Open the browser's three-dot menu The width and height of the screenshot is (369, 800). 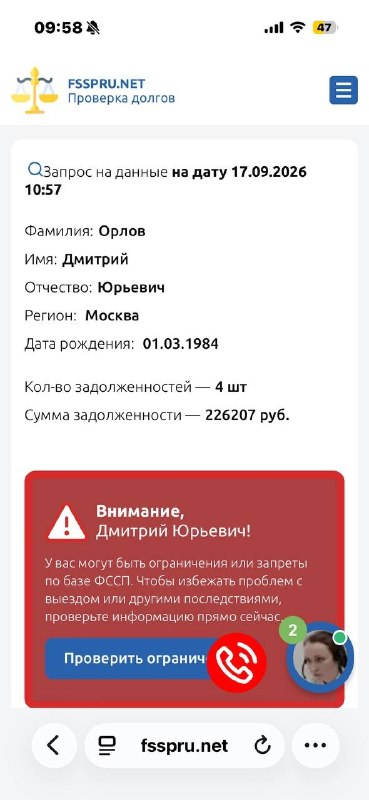315,745
